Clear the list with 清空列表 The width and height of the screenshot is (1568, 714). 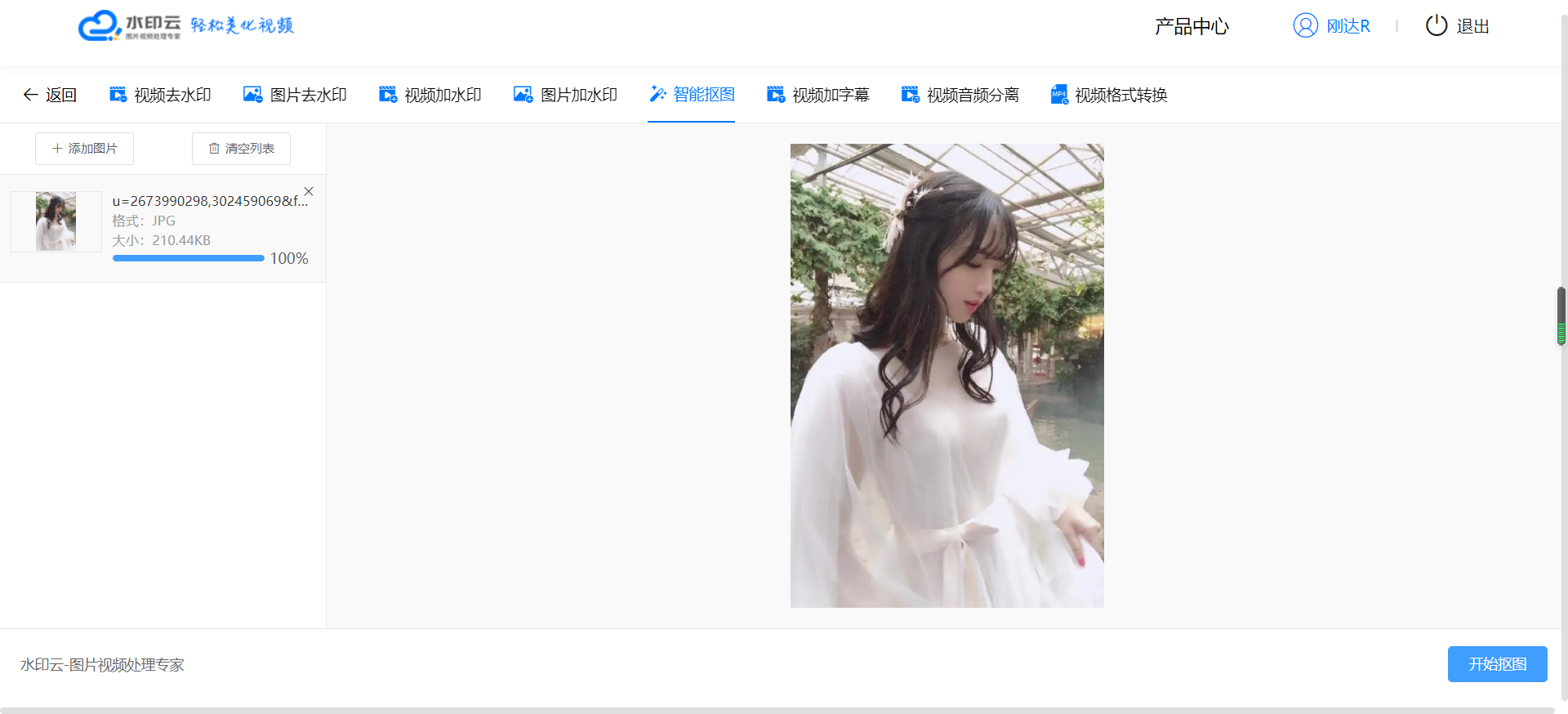pyautogui.click(x=241, y=149)
